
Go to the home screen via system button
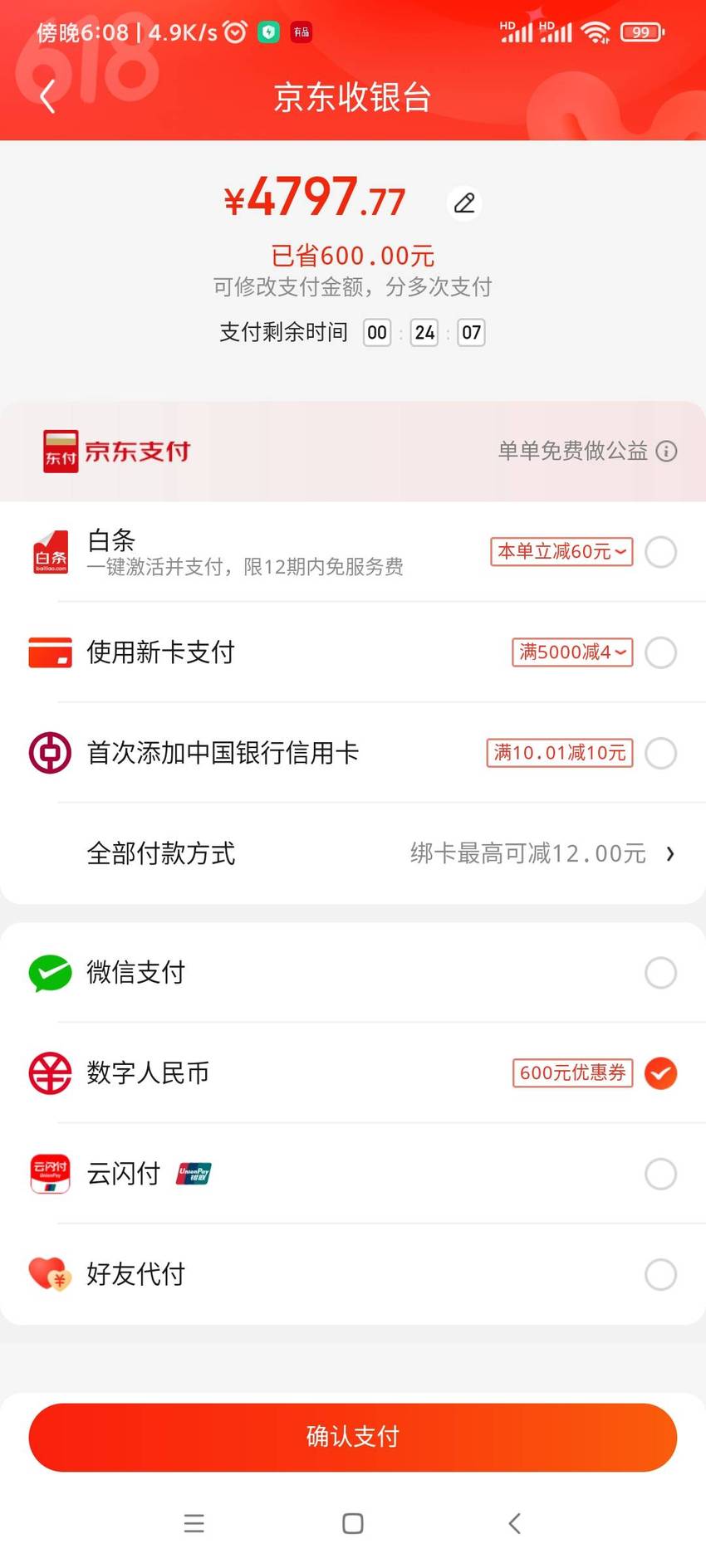[x=353, y=1523]
